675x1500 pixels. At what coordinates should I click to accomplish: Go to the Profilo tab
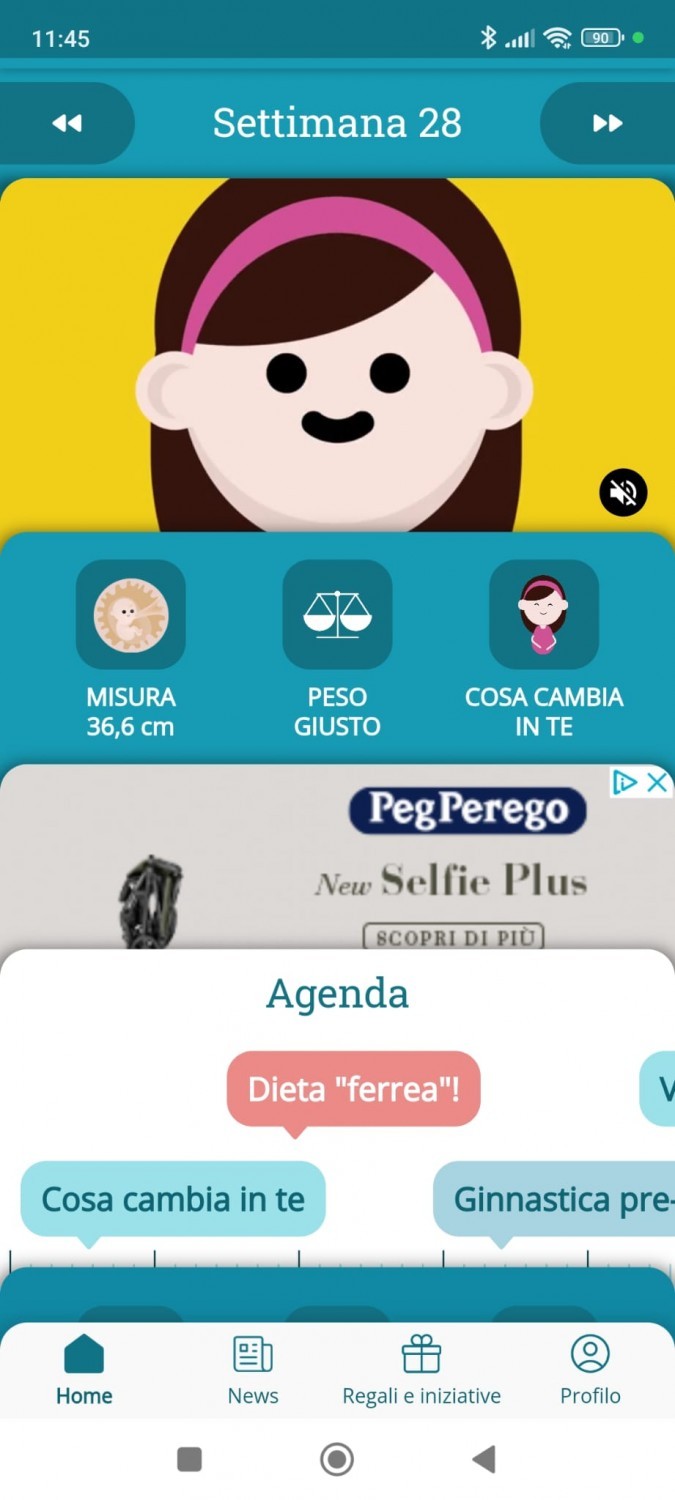(590, 1370)
